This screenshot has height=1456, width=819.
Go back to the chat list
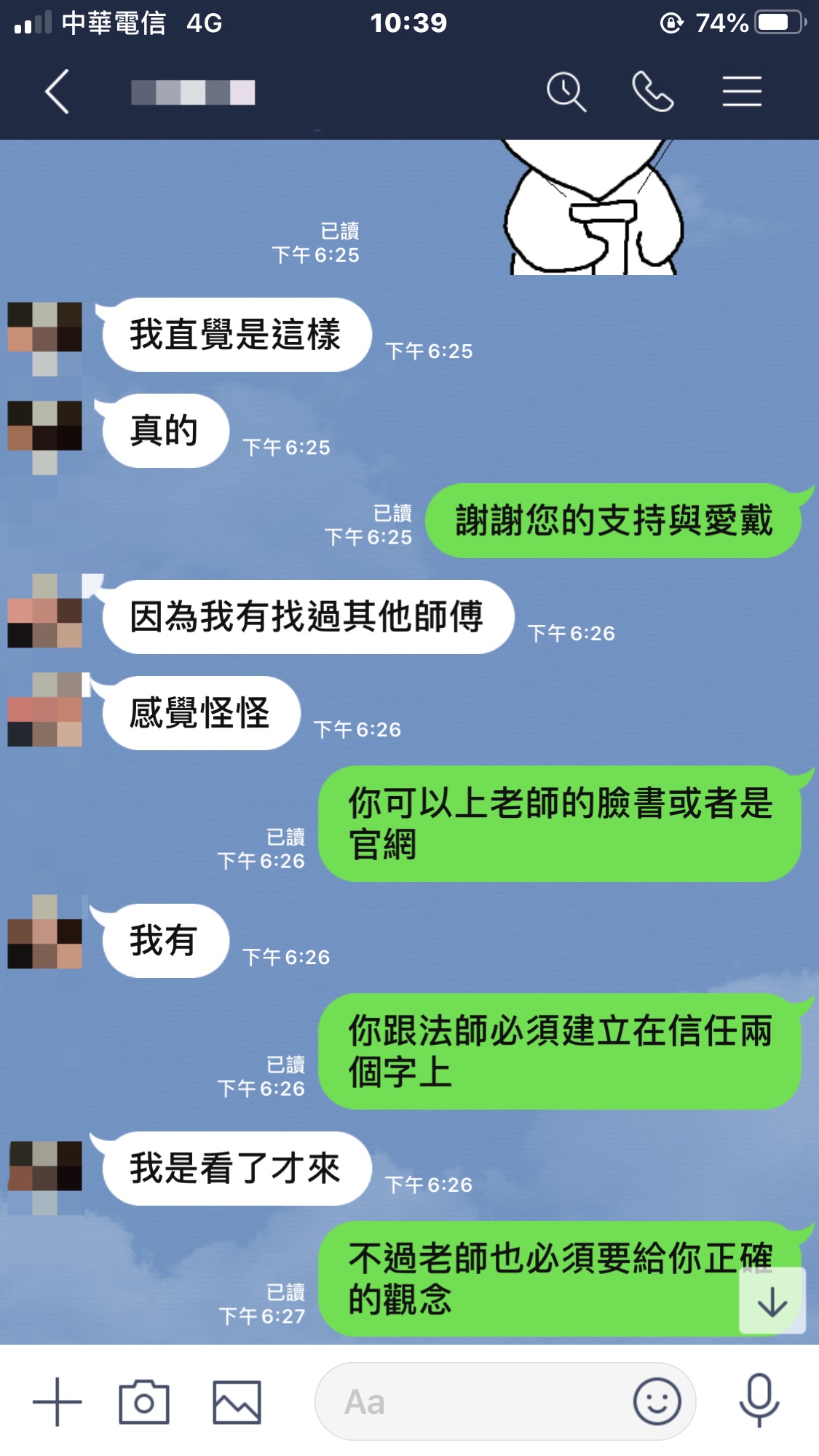[58, 92]
